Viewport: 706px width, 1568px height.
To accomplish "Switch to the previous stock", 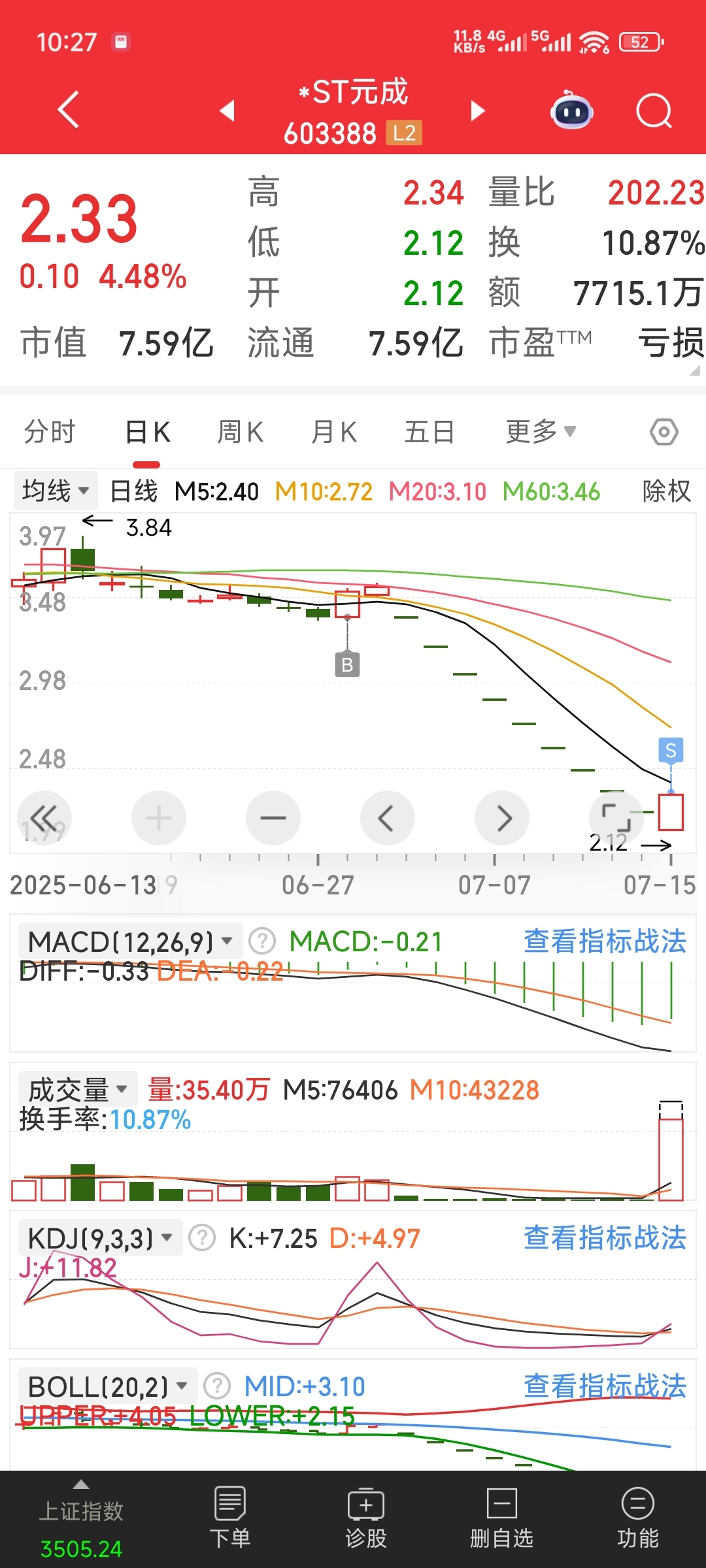I will [227, 110].
